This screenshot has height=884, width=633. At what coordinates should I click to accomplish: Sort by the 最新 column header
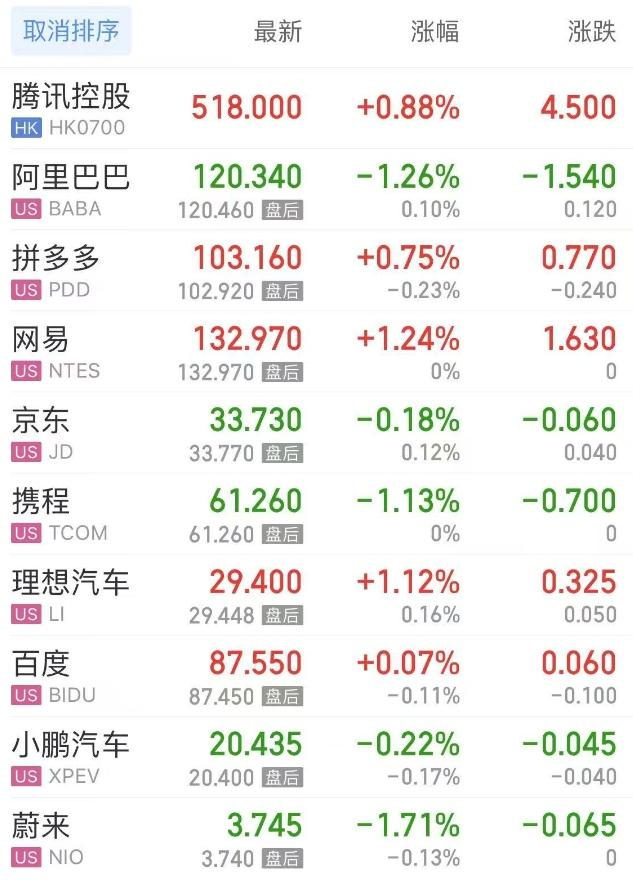point(278,32)
